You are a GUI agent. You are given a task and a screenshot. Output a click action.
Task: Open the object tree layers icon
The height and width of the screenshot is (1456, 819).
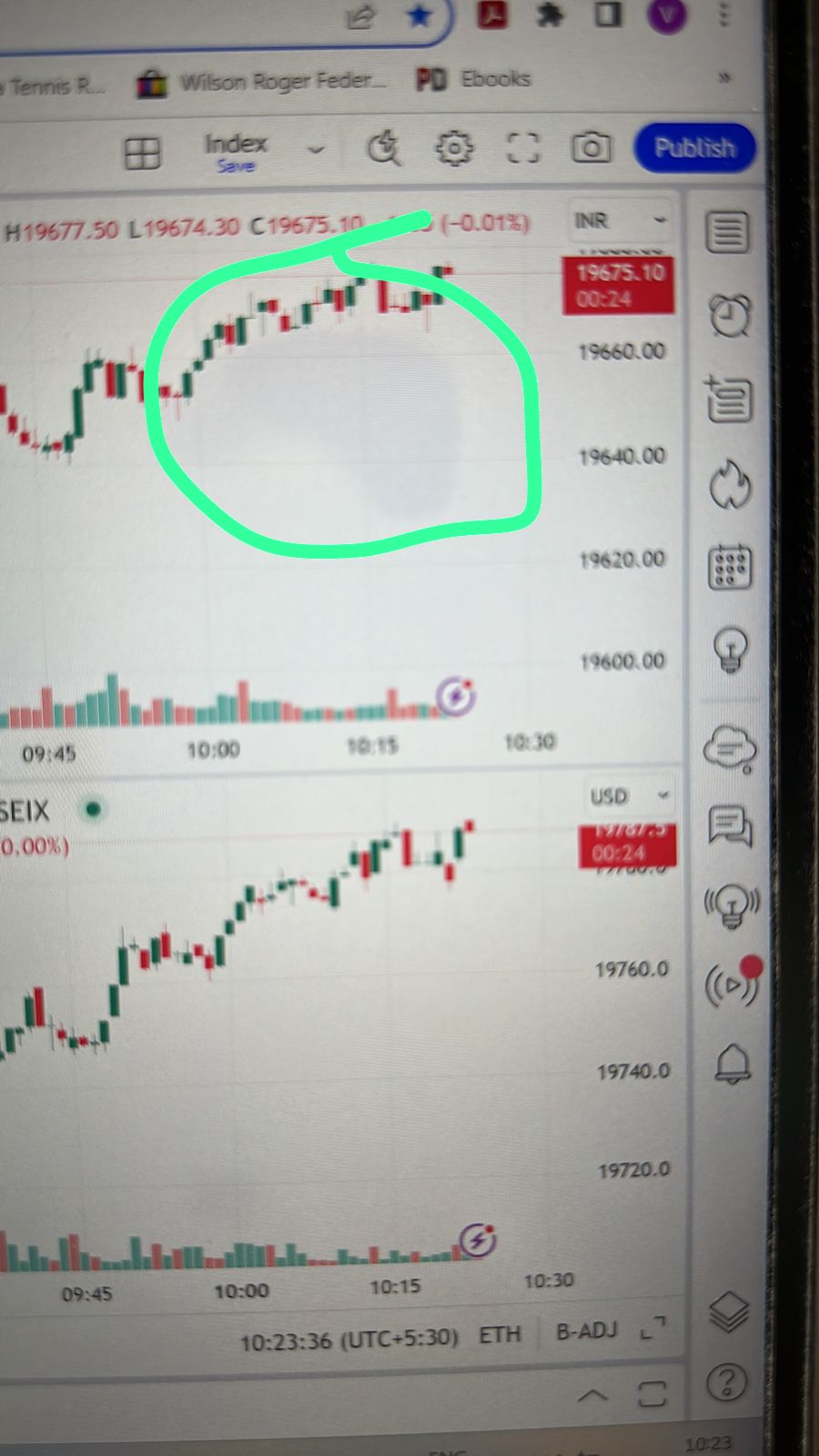pos(729,1311)
